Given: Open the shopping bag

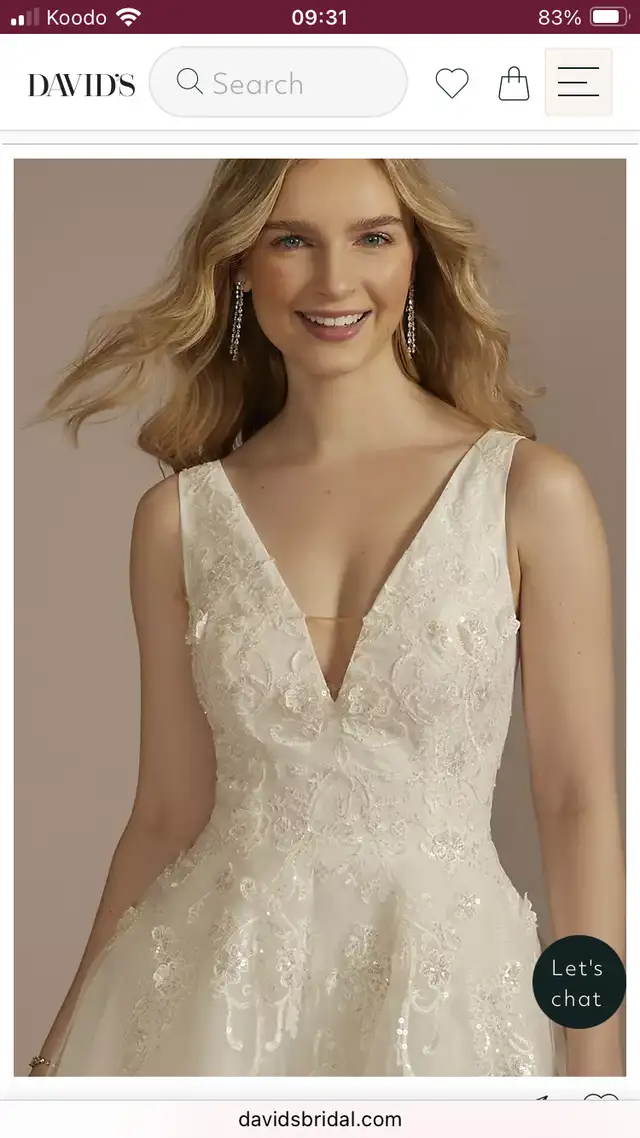Looking at the screenshot, I should (x=514, y=83).
